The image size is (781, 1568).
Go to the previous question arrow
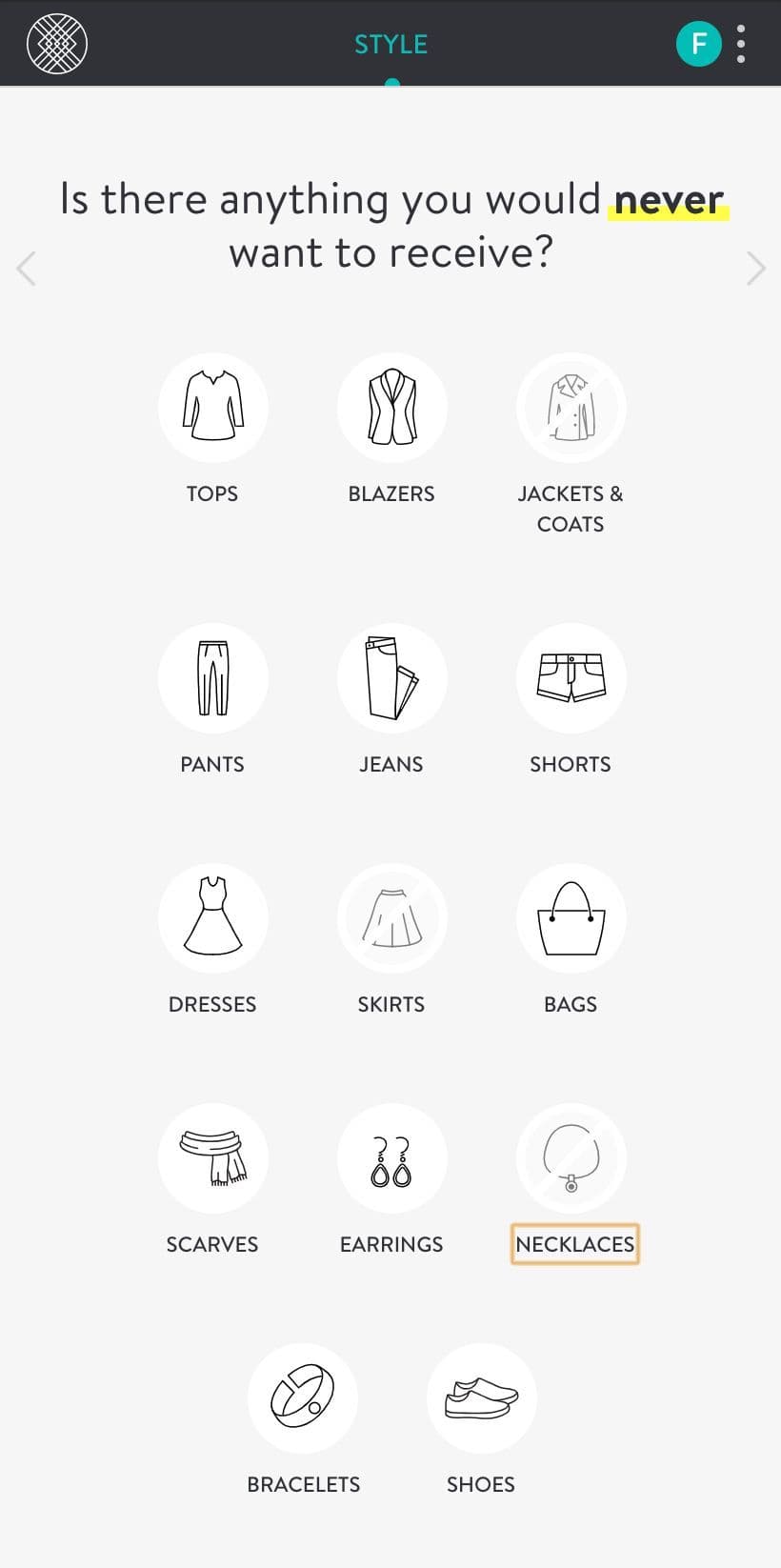tap(27, 269)
